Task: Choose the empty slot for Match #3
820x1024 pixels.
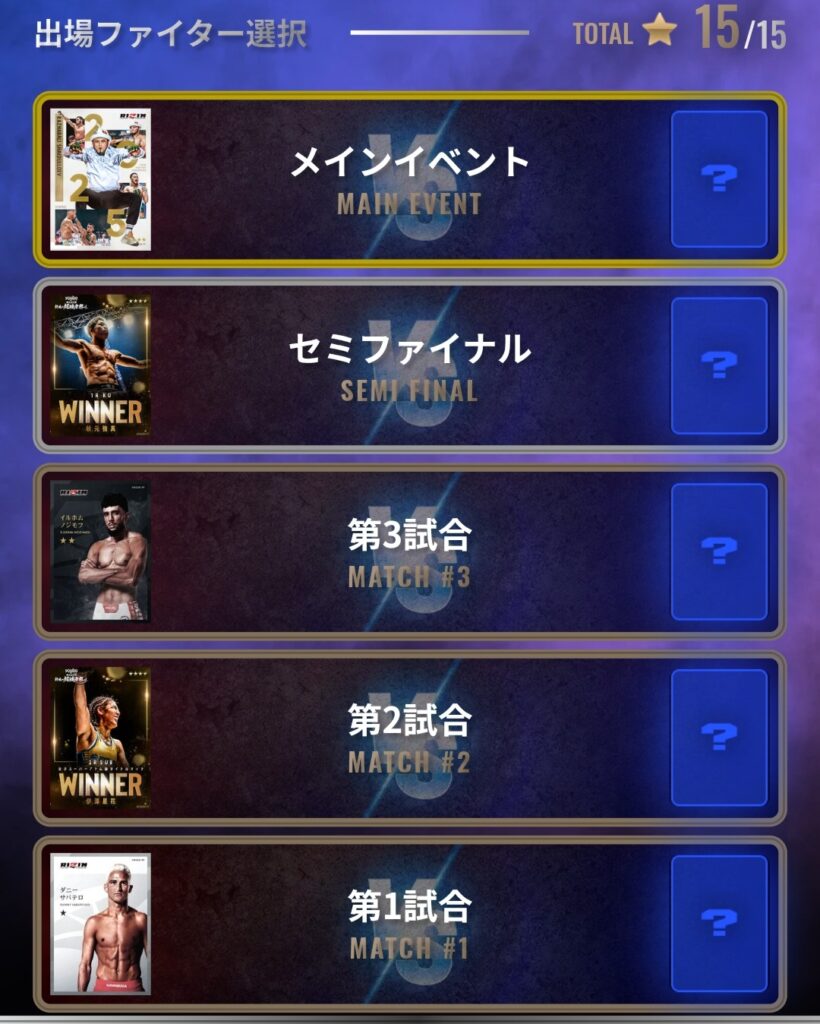Action: 718,551
